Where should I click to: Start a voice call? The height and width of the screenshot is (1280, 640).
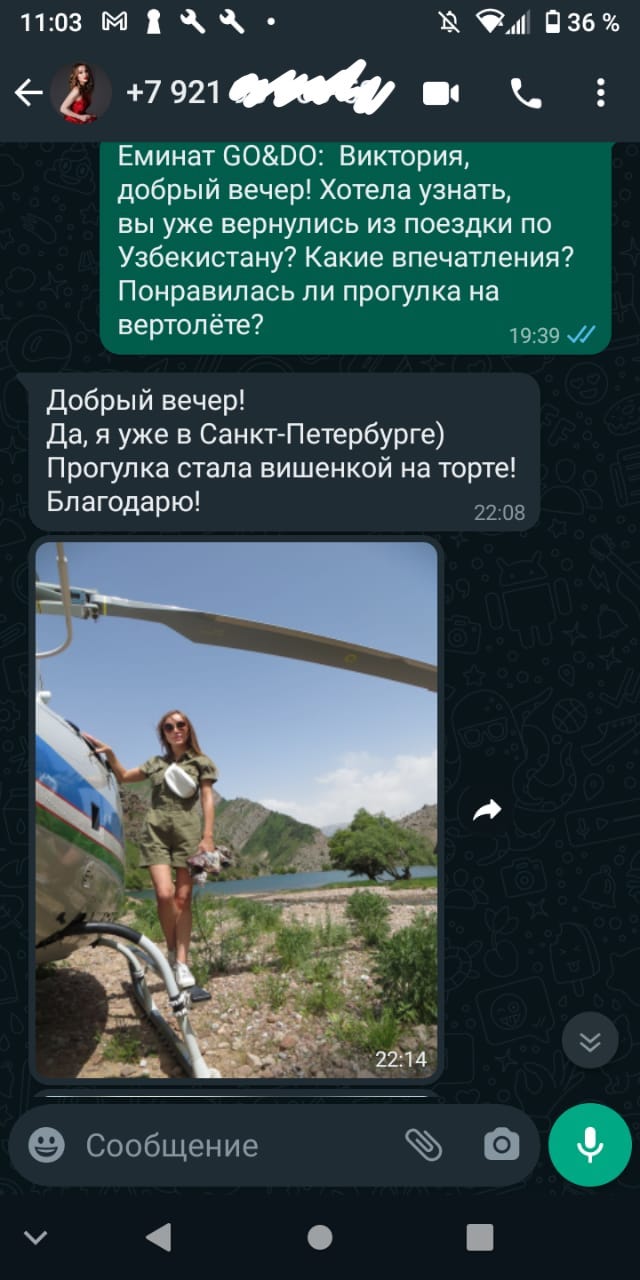coord(526,94)
